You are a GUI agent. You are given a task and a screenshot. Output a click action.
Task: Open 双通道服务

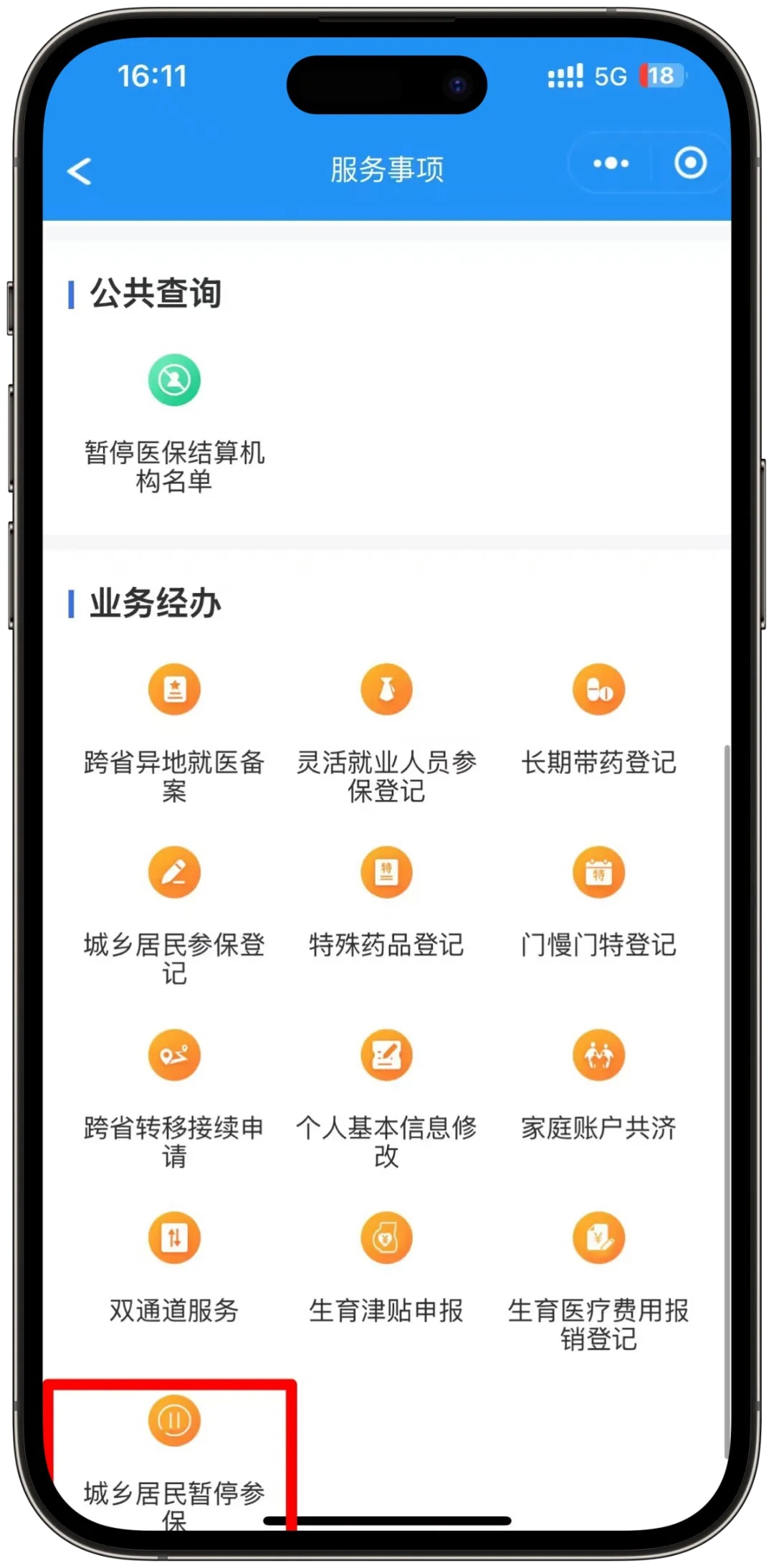[174, 1238]
